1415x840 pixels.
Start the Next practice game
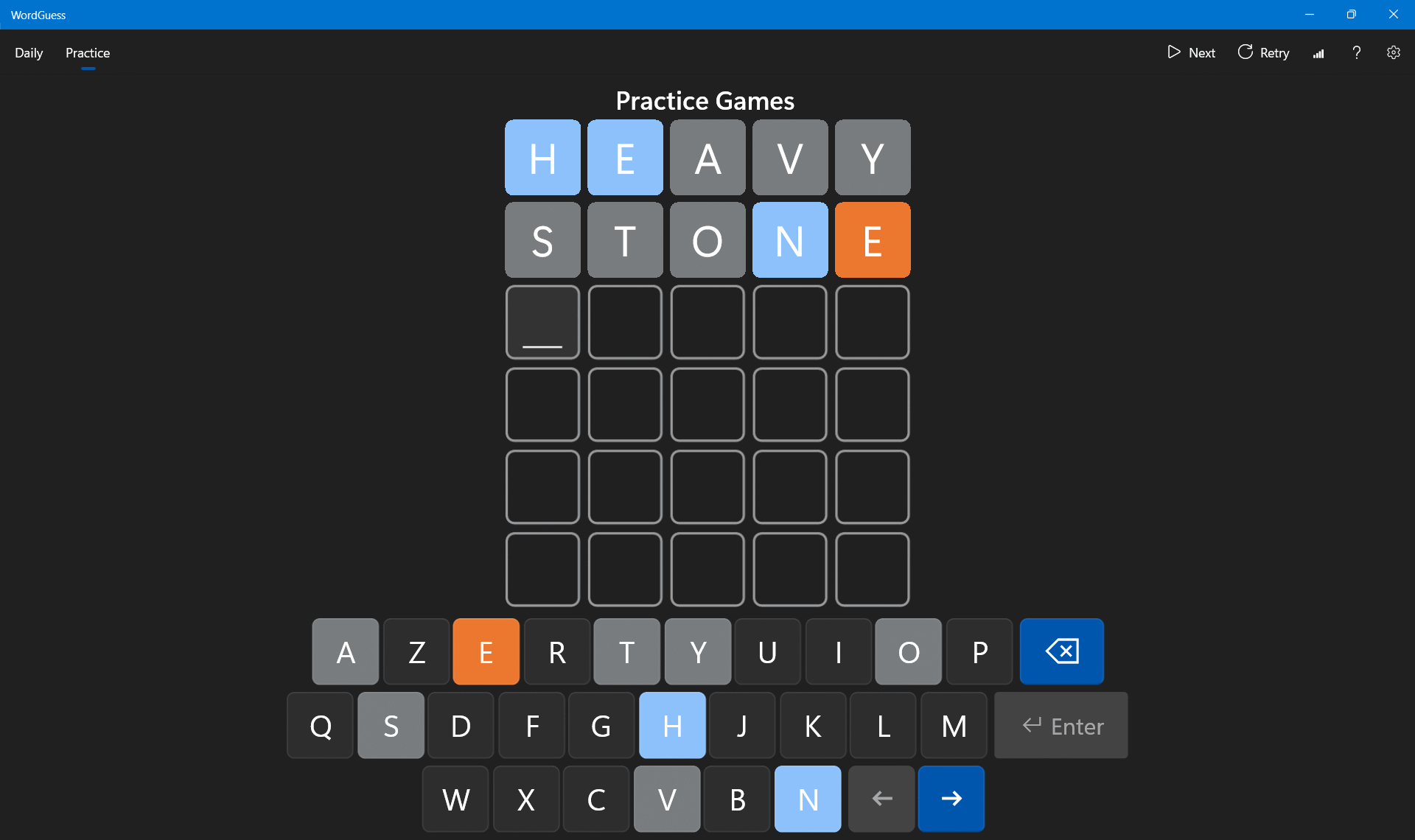point(1191,53)
